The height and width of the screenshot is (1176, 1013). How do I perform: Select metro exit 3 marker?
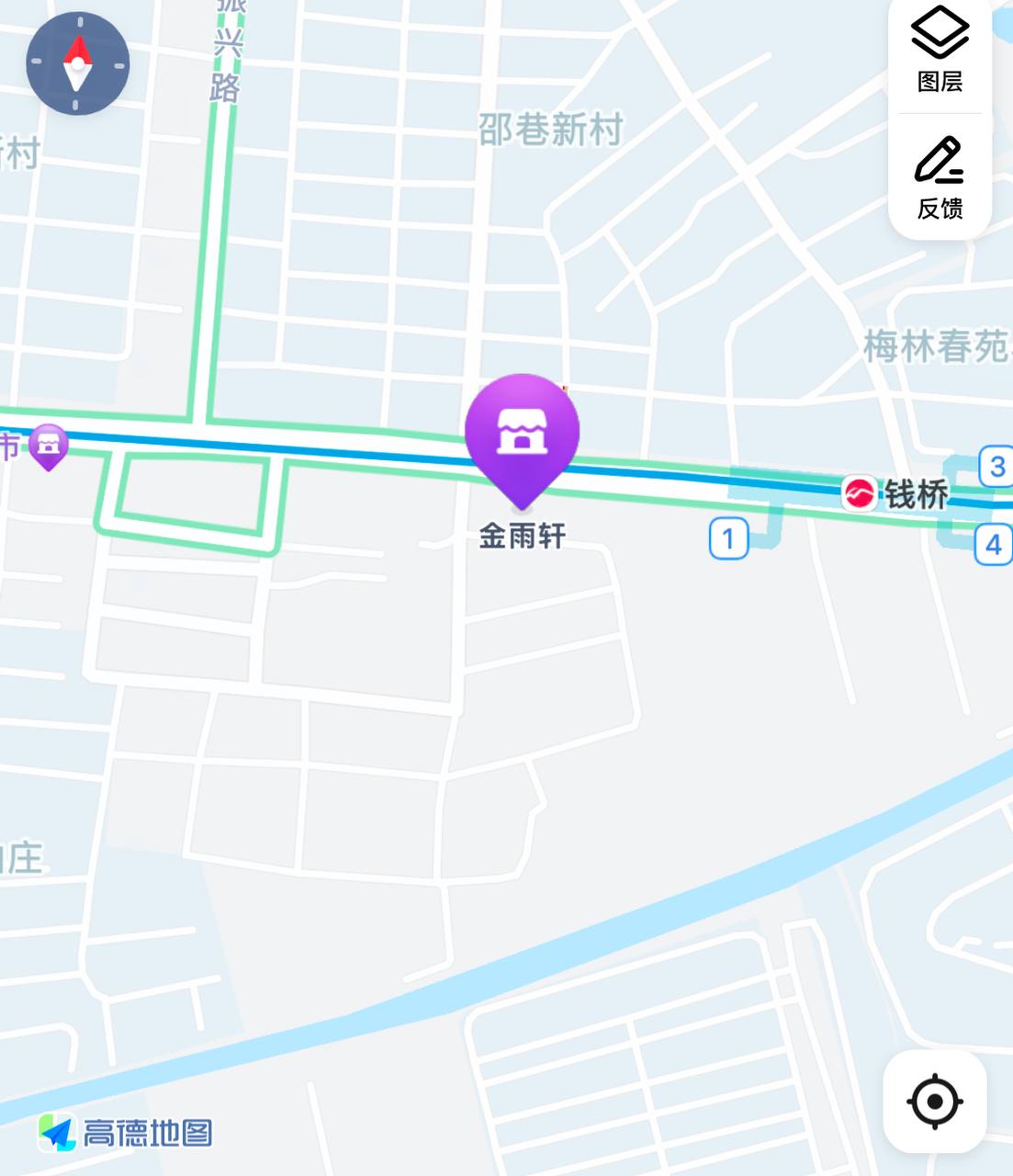pos(997,466)
